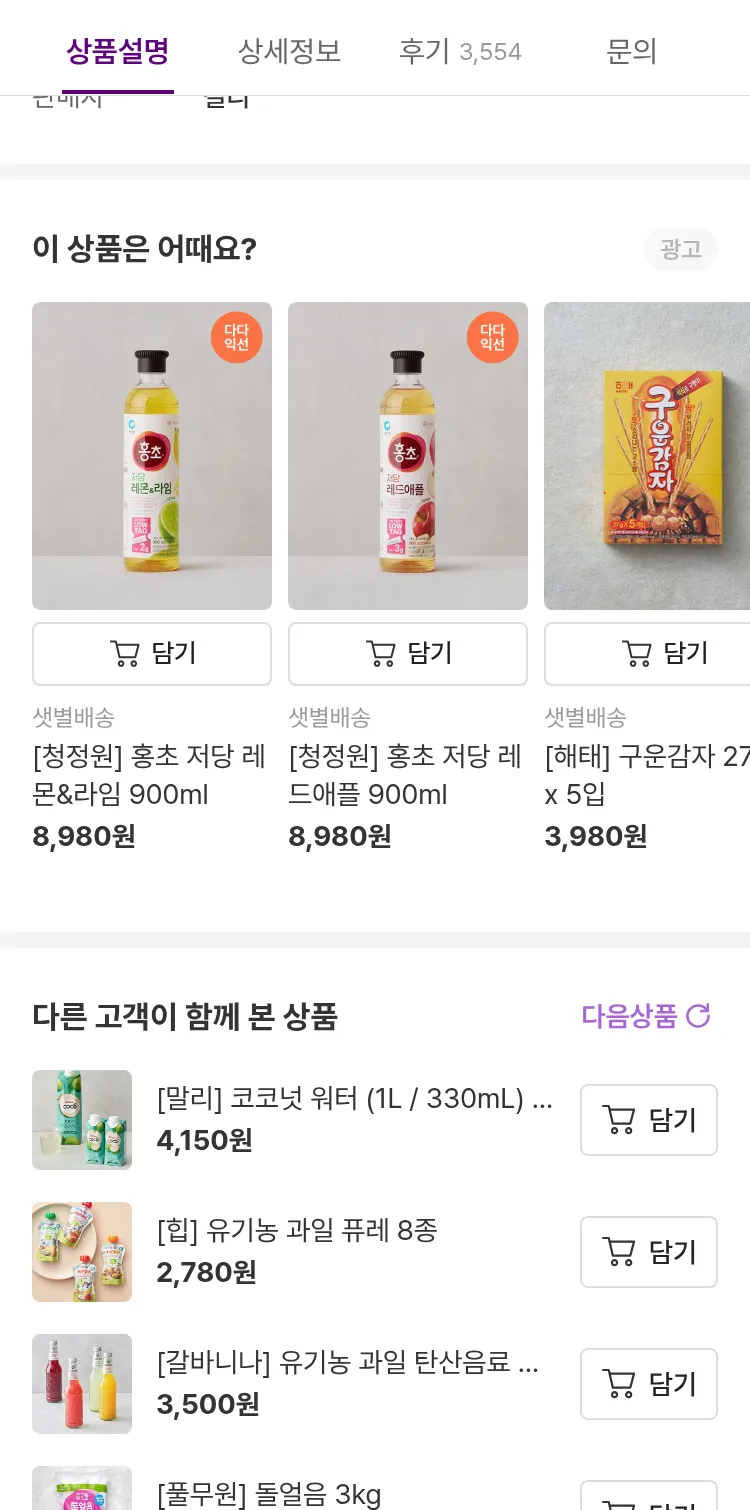This screenshot has width=750, height=1510.
Task: Open 갈바니나 유기농 과일 탄산음료 product
Action: click(x=347, y=1363)
